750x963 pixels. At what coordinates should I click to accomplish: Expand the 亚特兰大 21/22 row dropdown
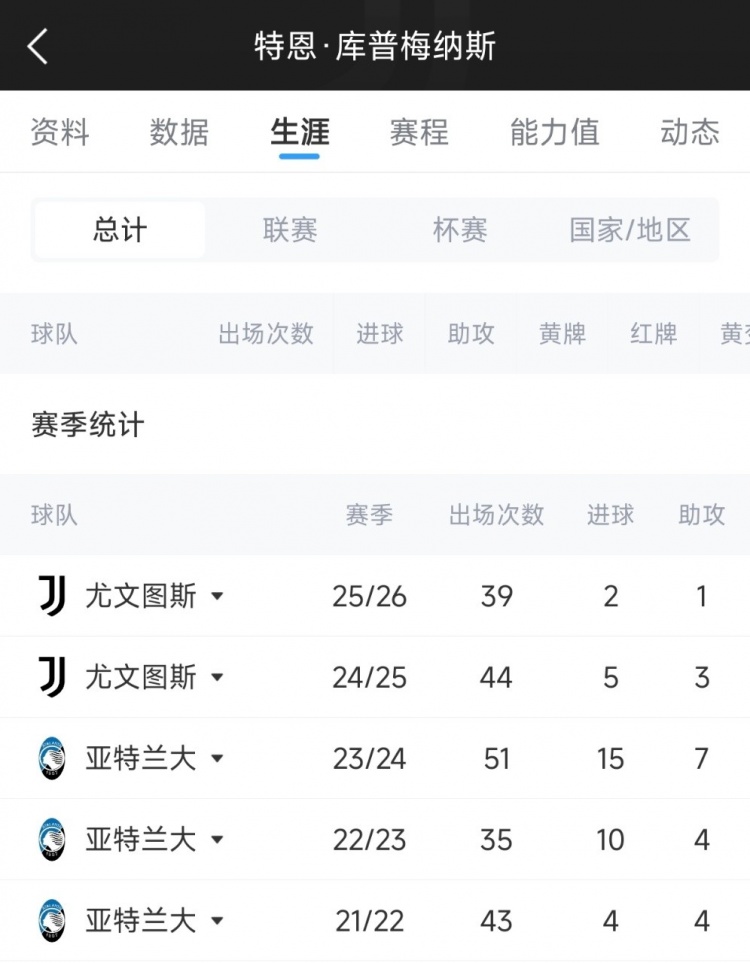218,920
